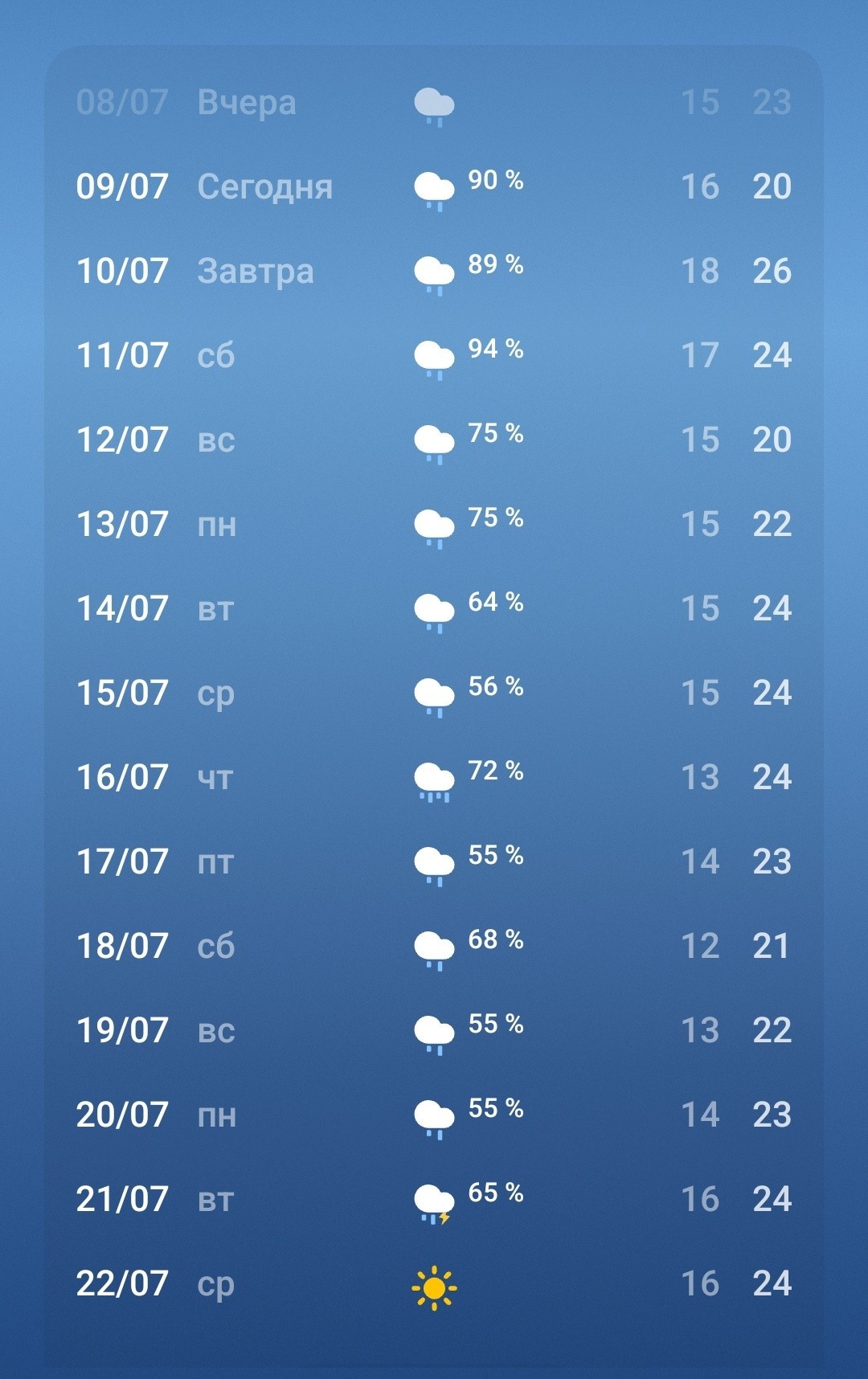The height and width of the screenshot is (1379, 868).
Task: Select the 11/07 сб forecast row
Action: click(x=434, y=355)
